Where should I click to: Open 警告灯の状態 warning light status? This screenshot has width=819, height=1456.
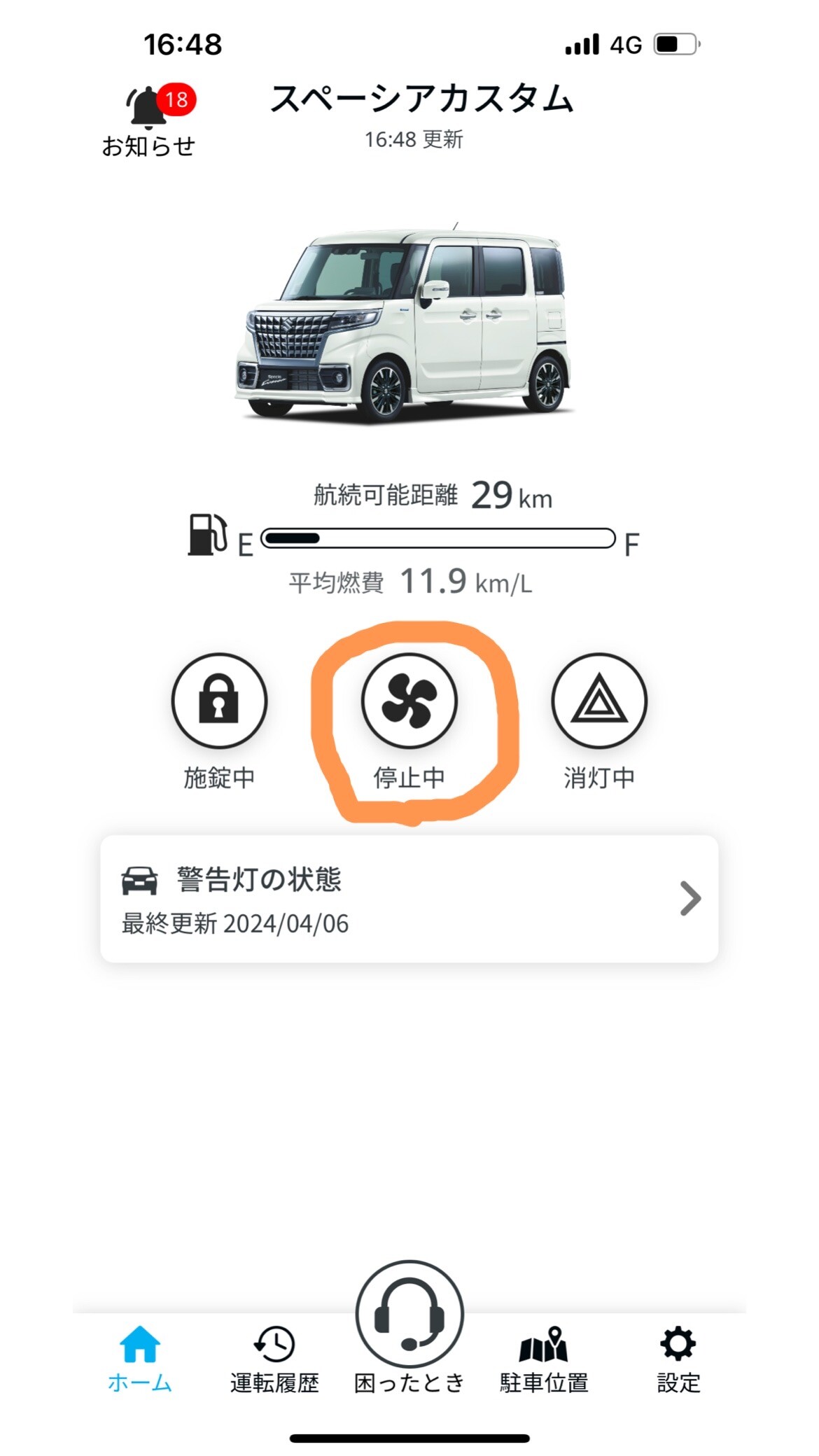pos(409,899)
